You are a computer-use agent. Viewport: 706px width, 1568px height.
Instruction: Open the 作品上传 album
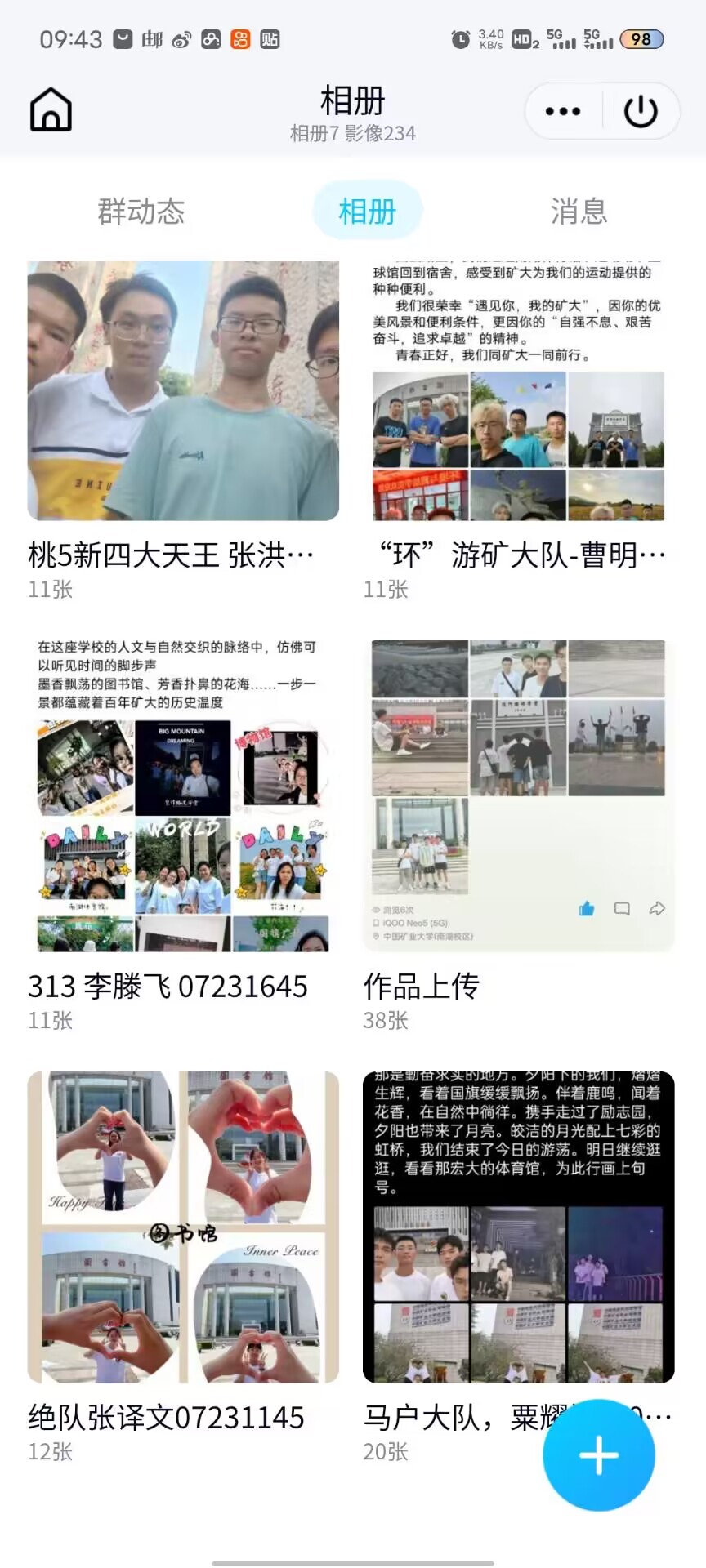518,796
